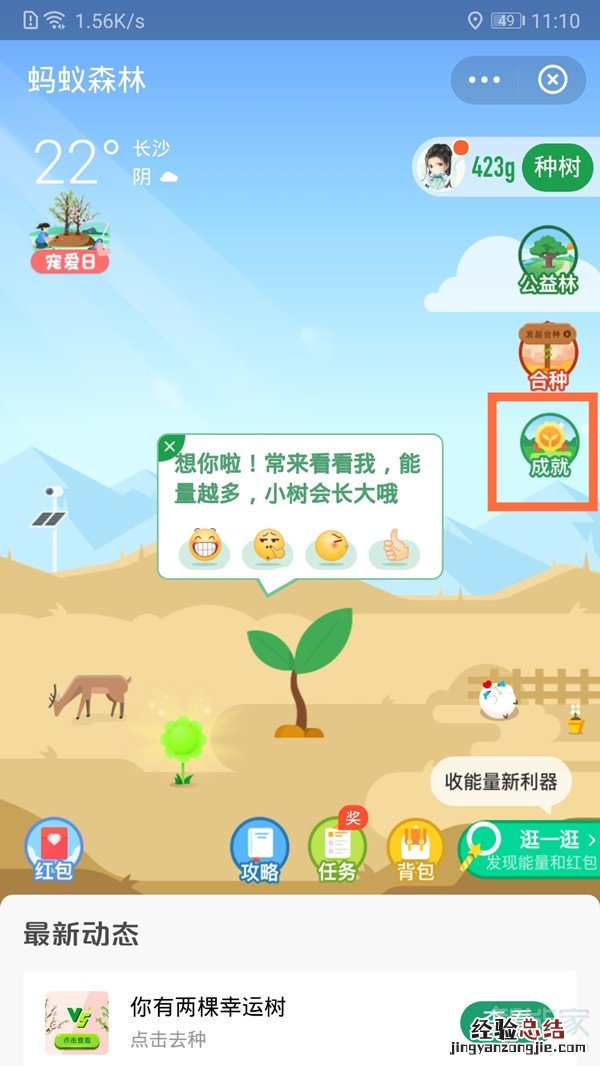Screen dimensions: 600x1066
Task: Open 任务 tasks with reward badge
Action: pyautogui.click(x=337, y=850)
